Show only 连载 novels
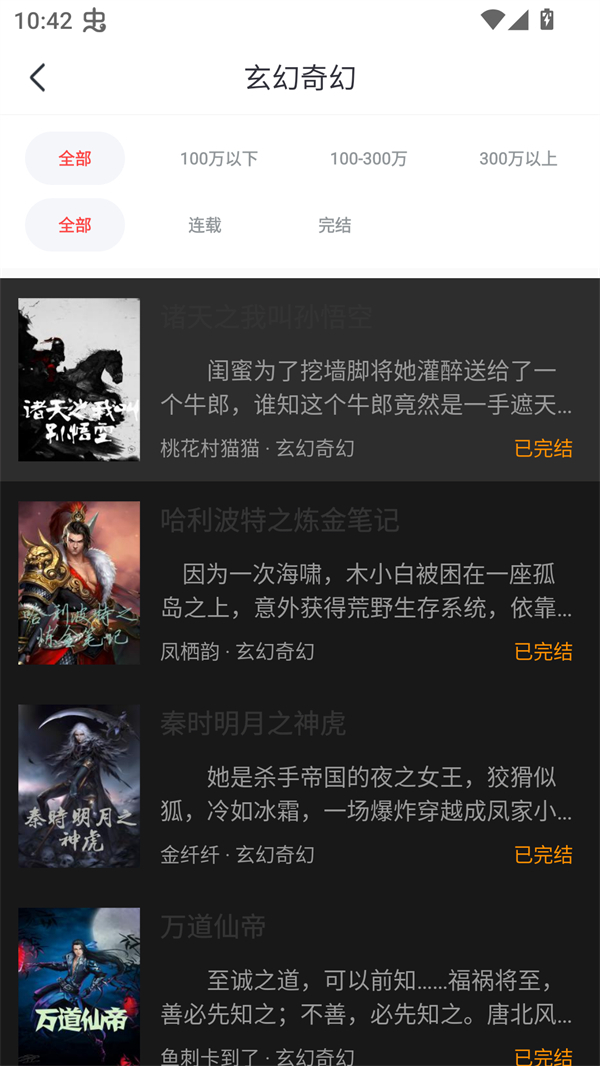Screen dimensions: 600x1066 [205, 225]
